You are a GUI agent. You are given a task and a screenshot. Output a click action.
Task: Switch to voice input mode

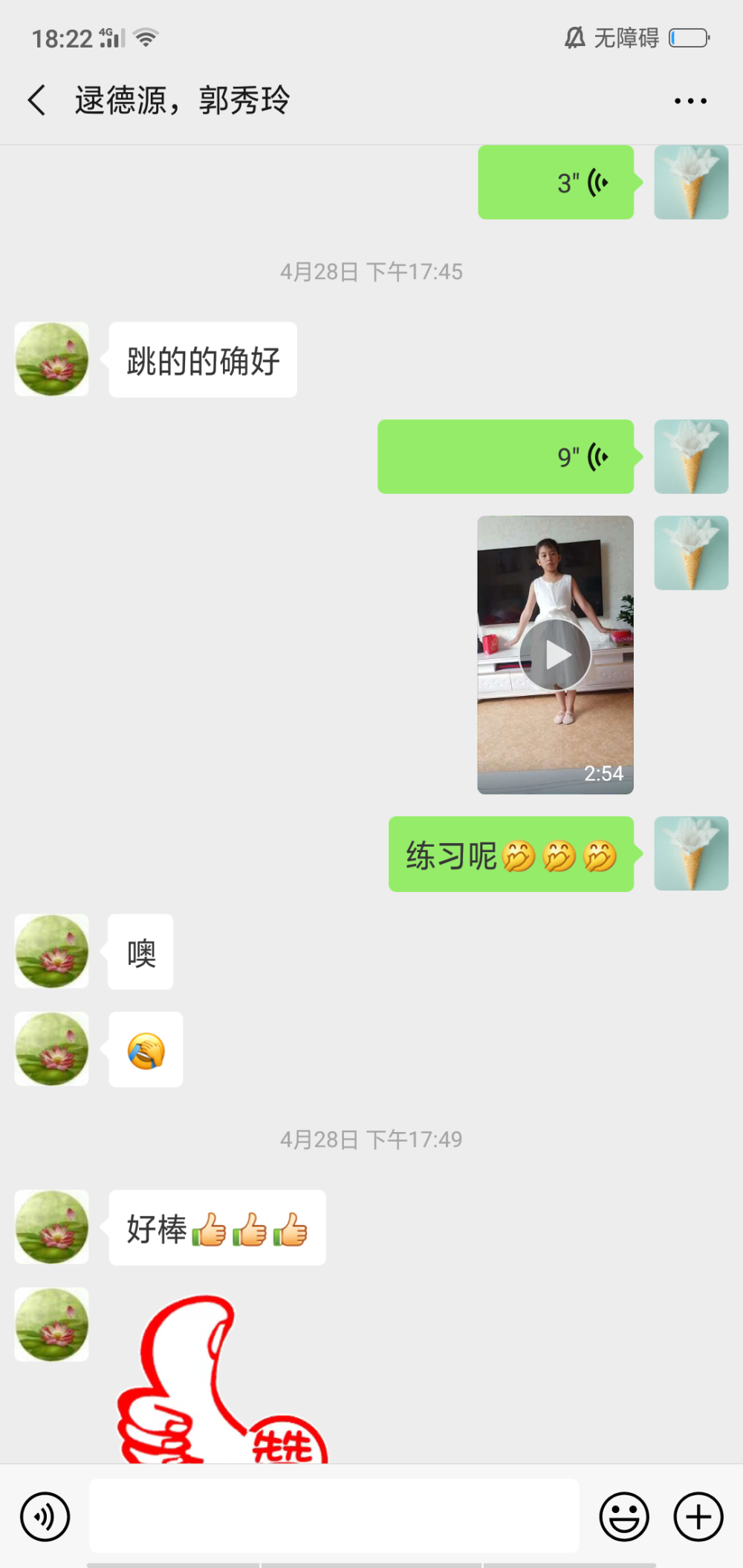[45, 1517]
